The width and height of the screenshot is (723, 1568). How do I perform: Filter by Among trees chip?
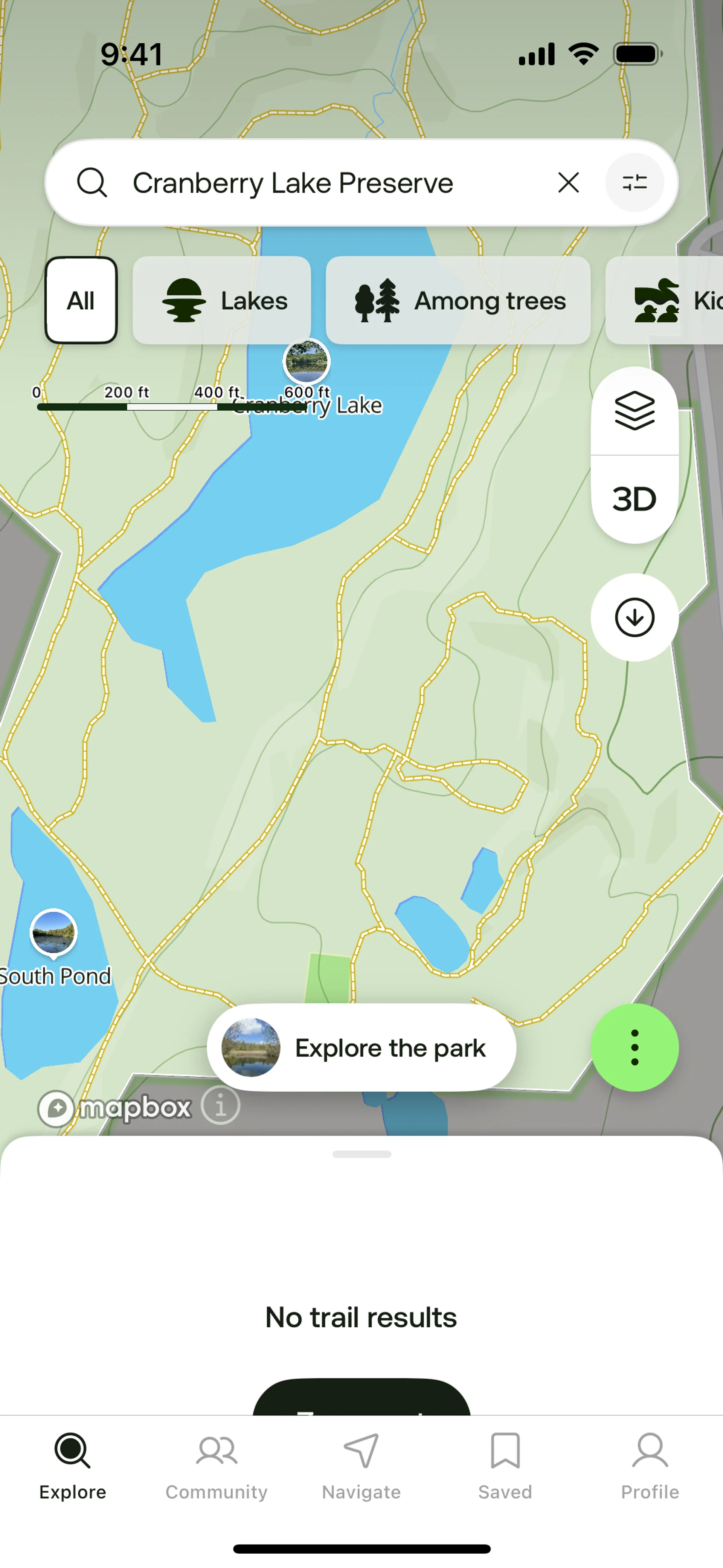click(x=458, y=300)
